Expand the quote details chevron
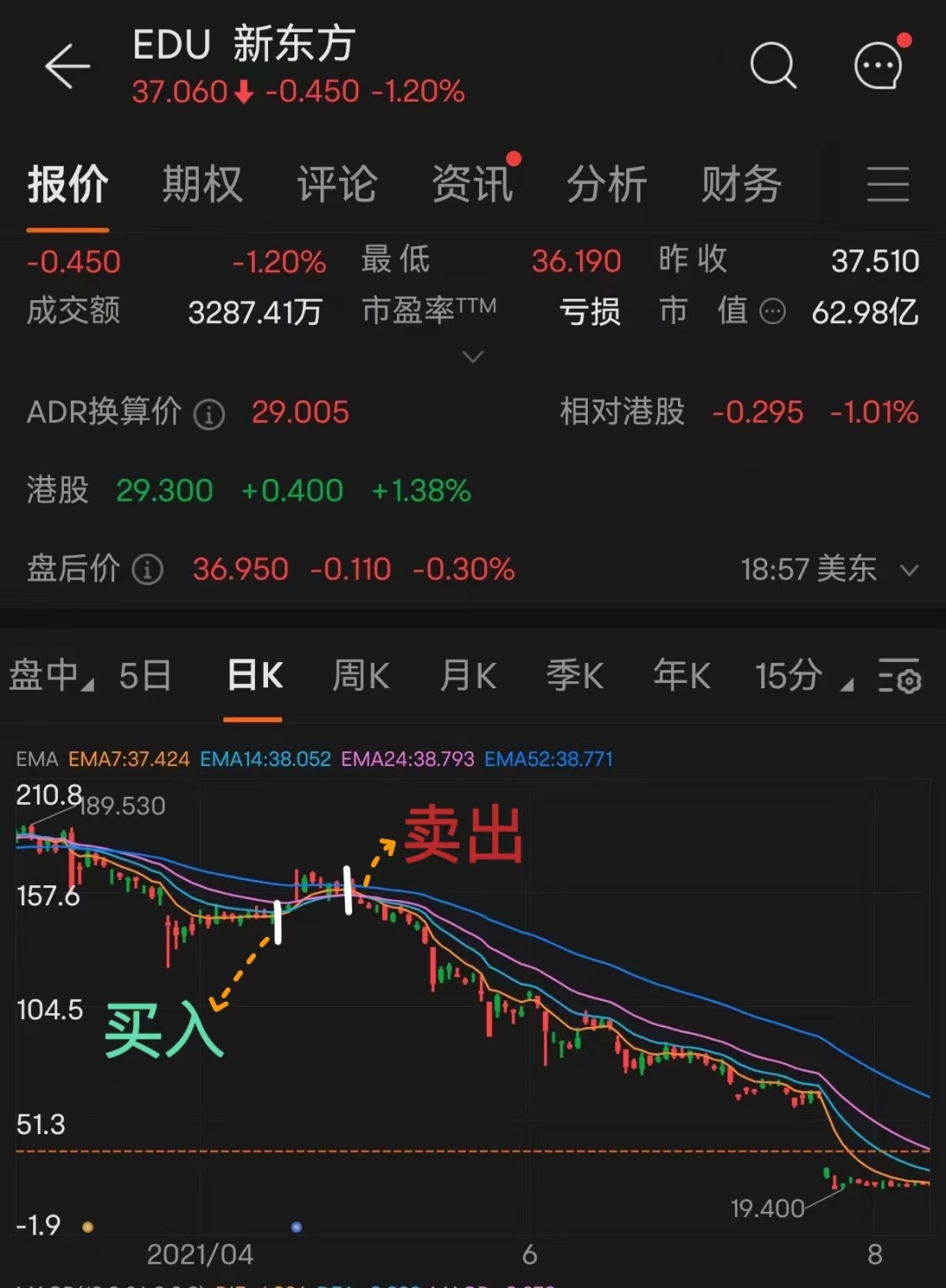This screenshot has width=946, height=1288. tap(473, 356)
